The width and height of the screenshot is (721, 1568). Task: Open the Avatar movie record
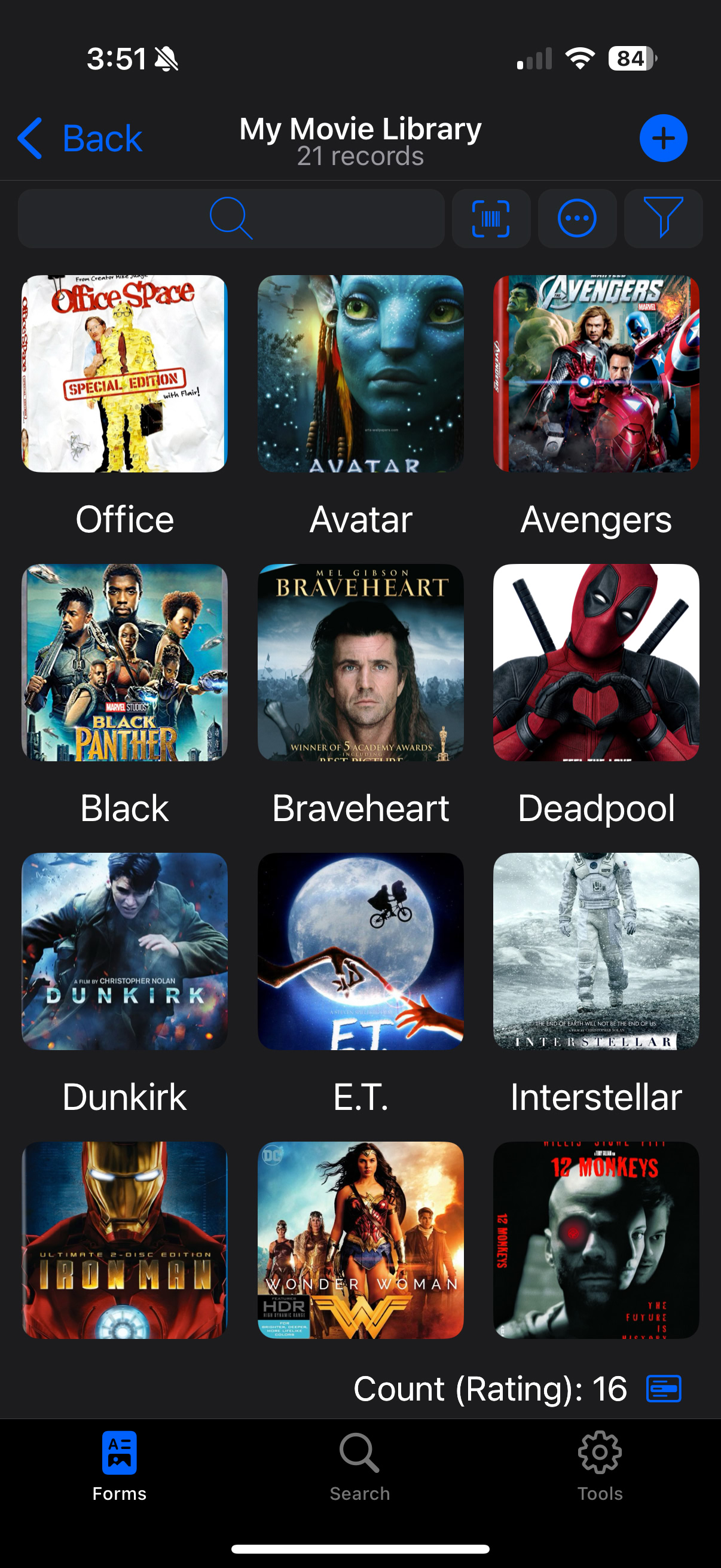(360, 374)
